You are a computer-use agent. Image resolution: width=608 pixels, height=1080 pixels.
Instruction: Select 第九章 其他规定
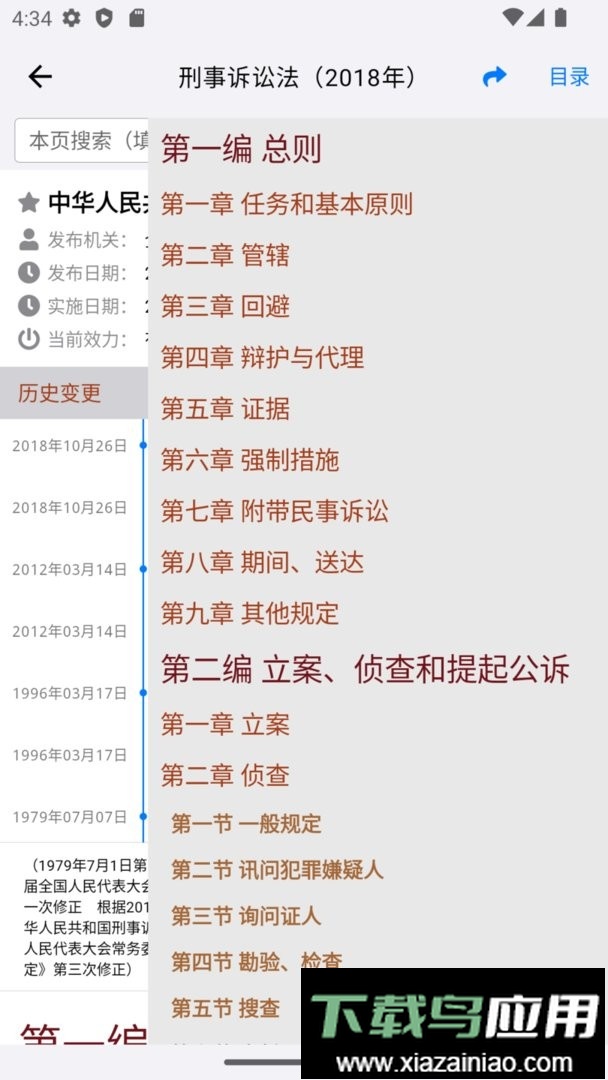[250, 613]
